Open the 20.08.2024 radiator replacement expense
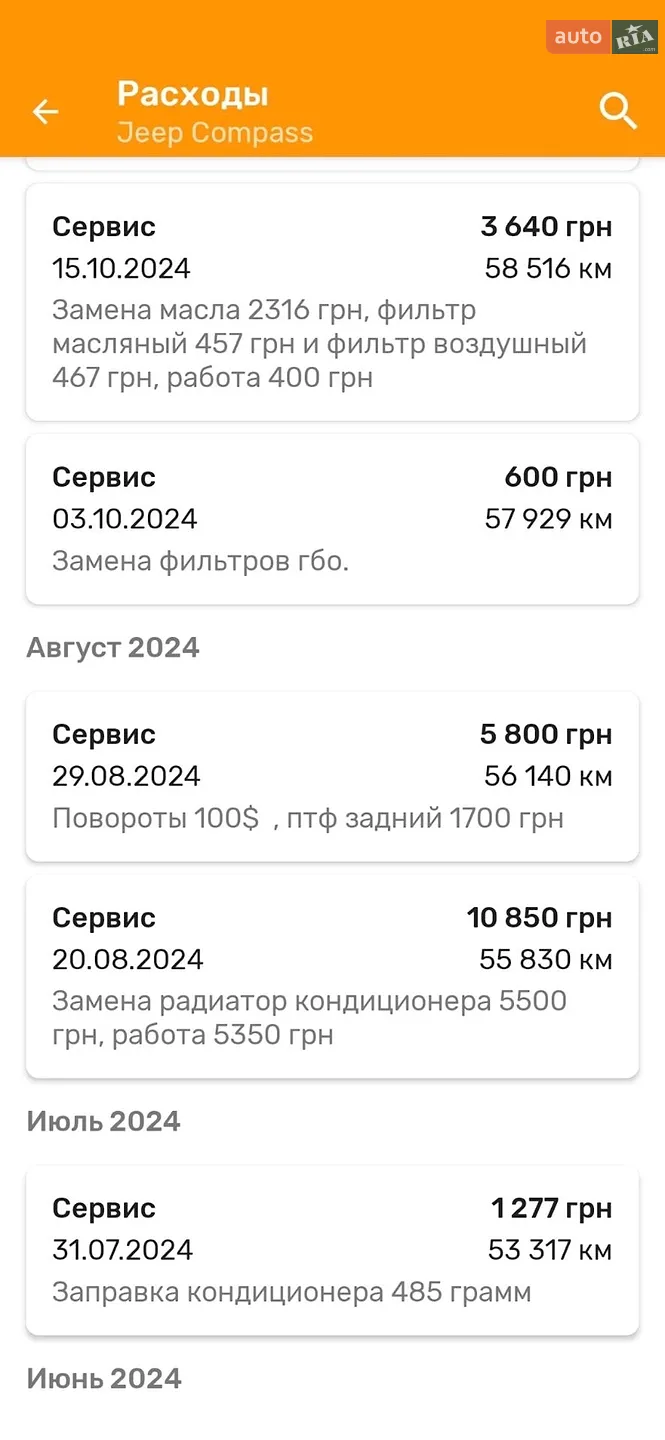This screenshot has height=1440, width=665. (x=332, y=976)
